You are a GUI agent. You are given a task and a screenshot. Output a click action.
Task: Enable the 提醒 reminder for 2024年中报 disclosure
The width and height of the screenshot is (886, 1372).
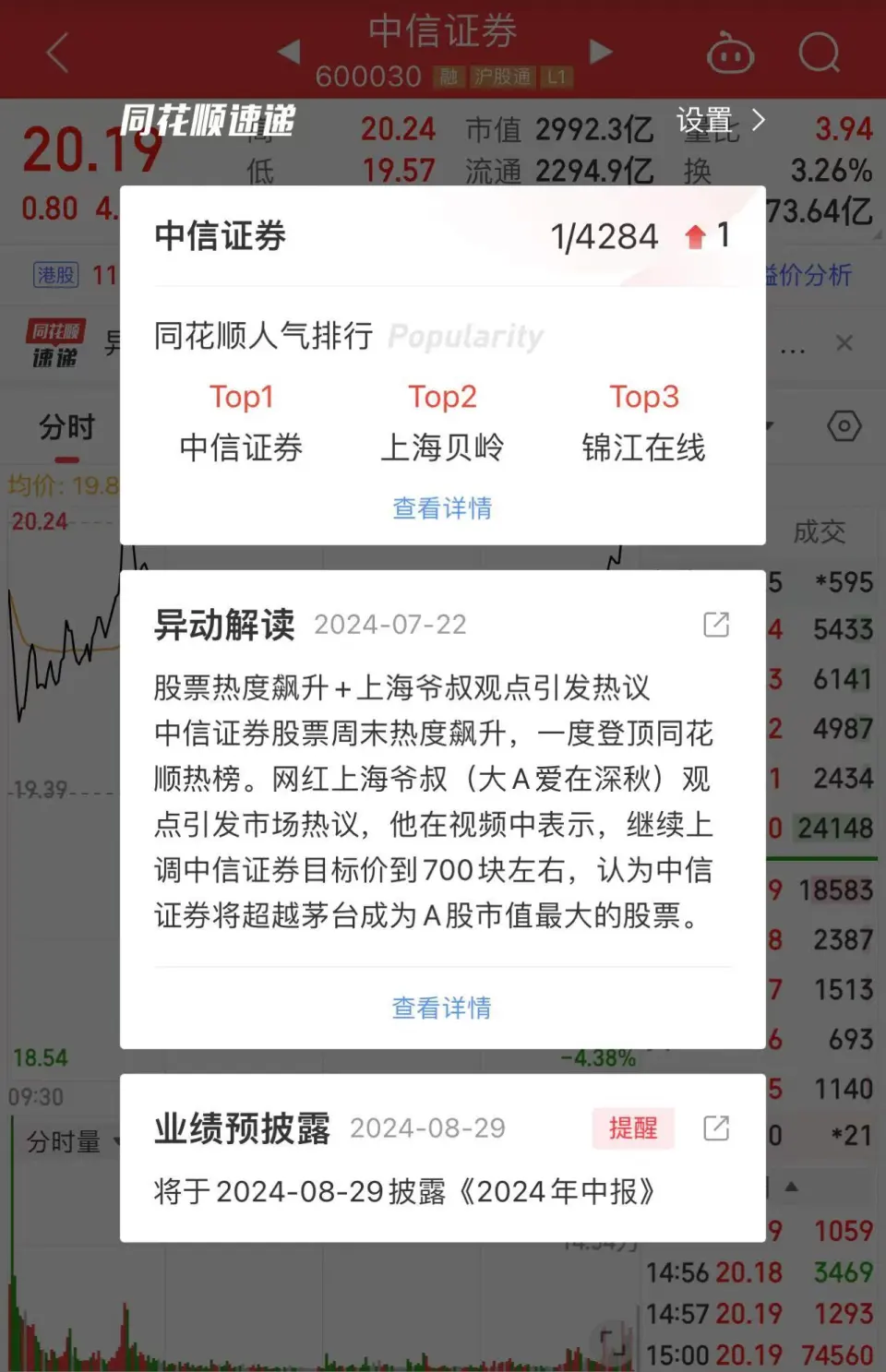pos(632,1128)
